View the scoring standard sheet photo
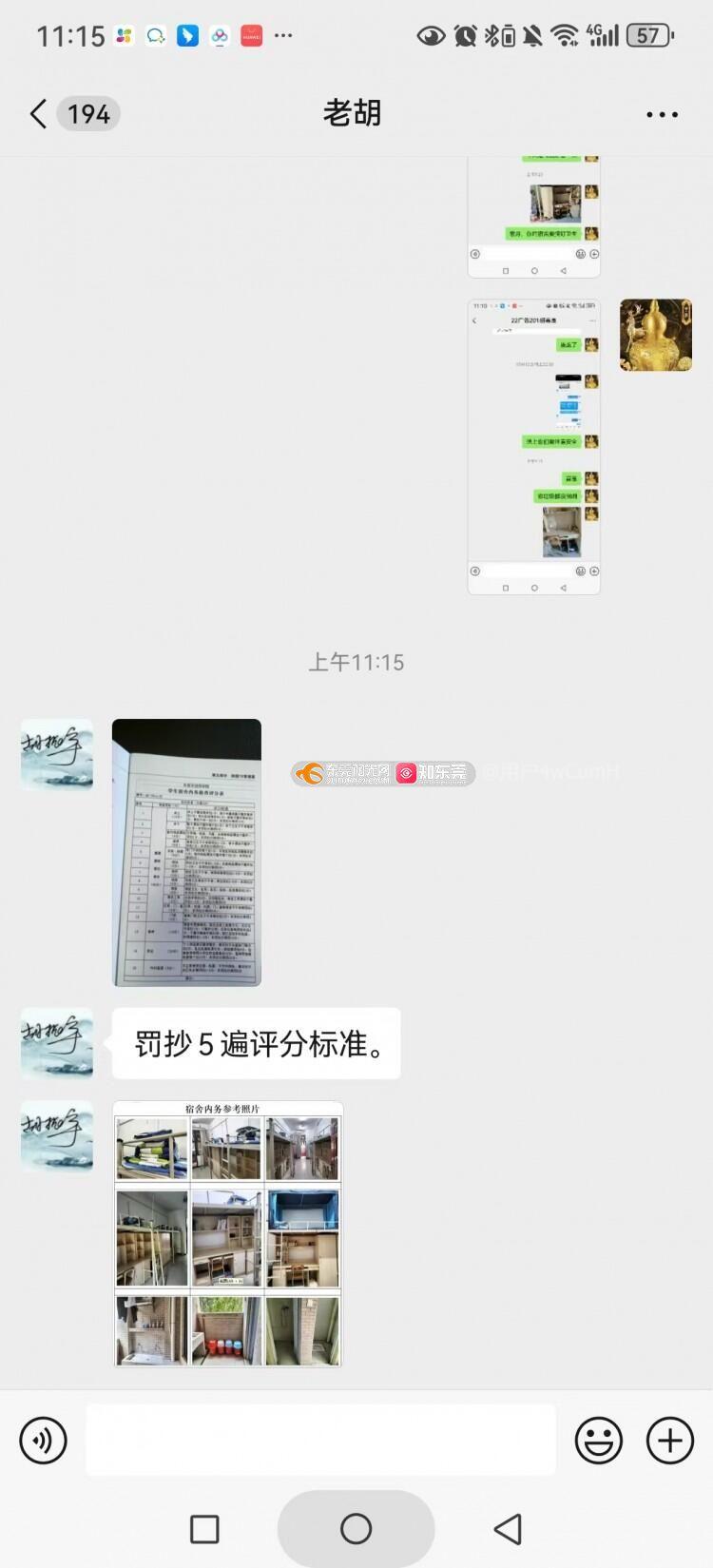The width and height of the screenshot is (713, 1568). click(186, 852)
